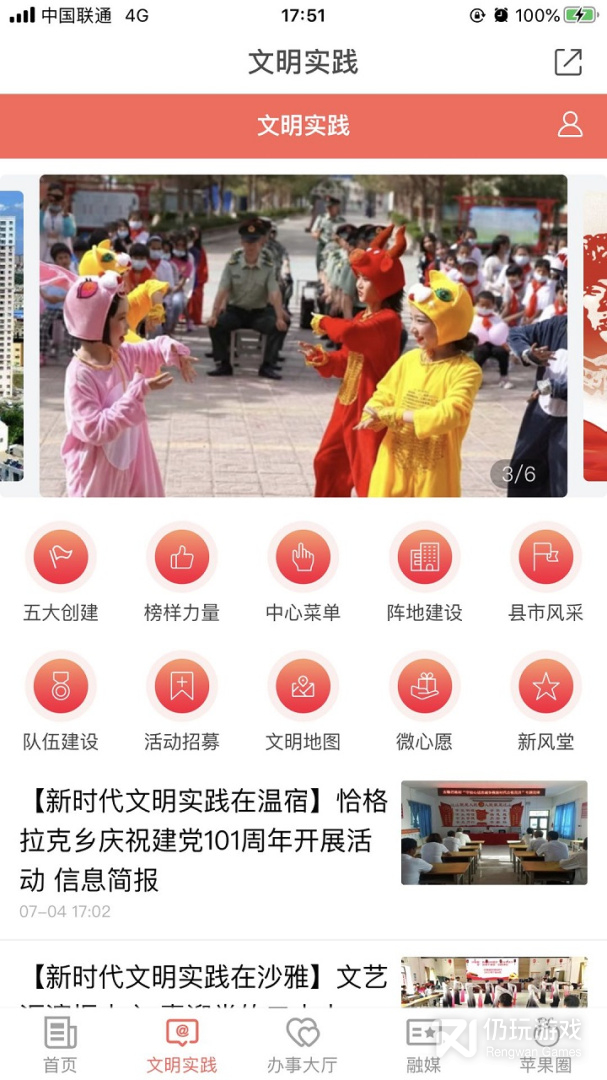The height and width of the screenshot is (1080, 607).
Task: Select 中心菜单 shortcut
Action: click(x=303, y=558)
